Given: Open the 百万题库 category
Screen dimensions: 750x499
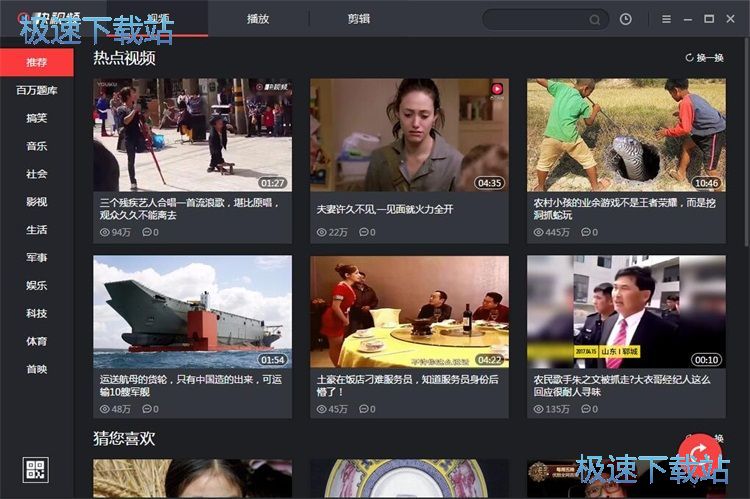Looking at the screenshot, I should pos(36,90).
